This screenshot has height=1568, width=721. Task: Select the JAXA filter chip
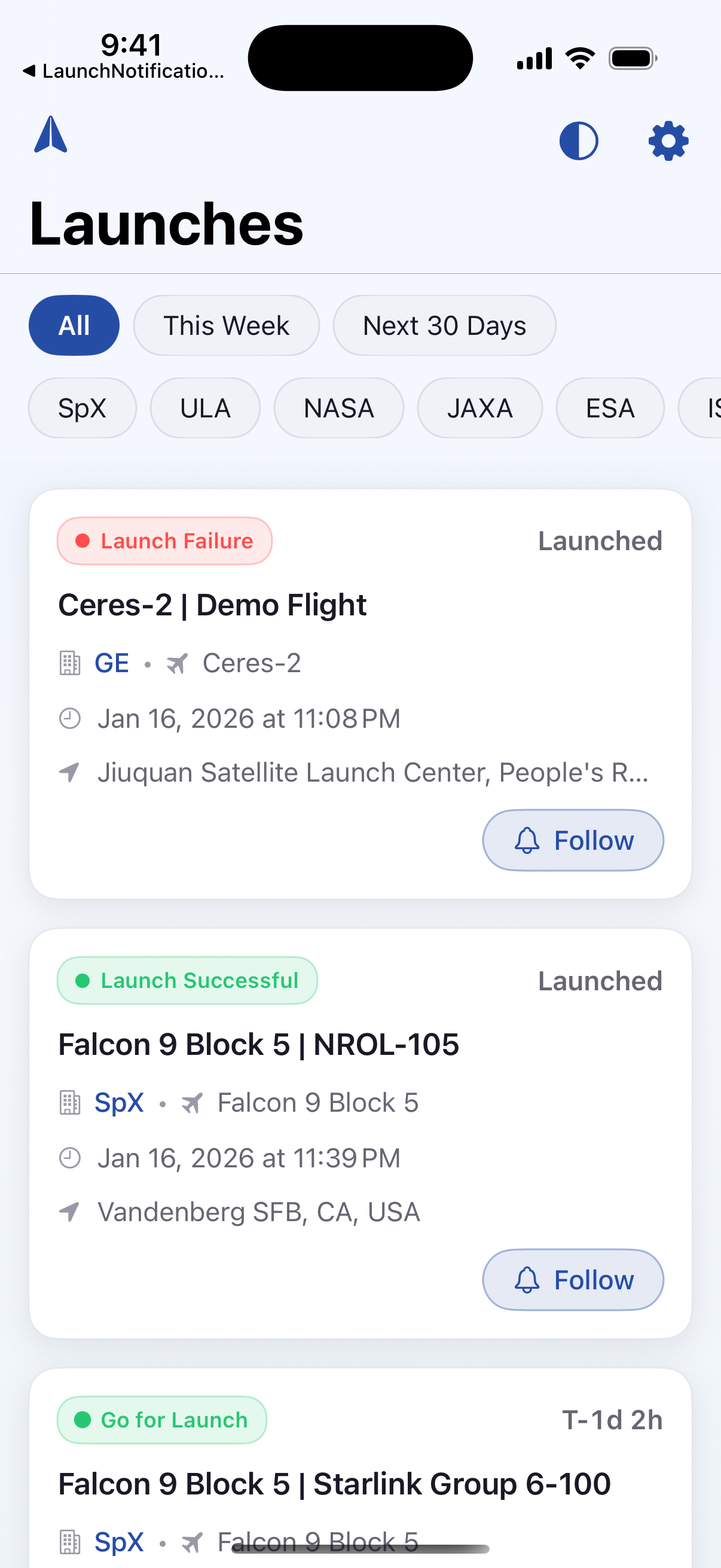479,408
